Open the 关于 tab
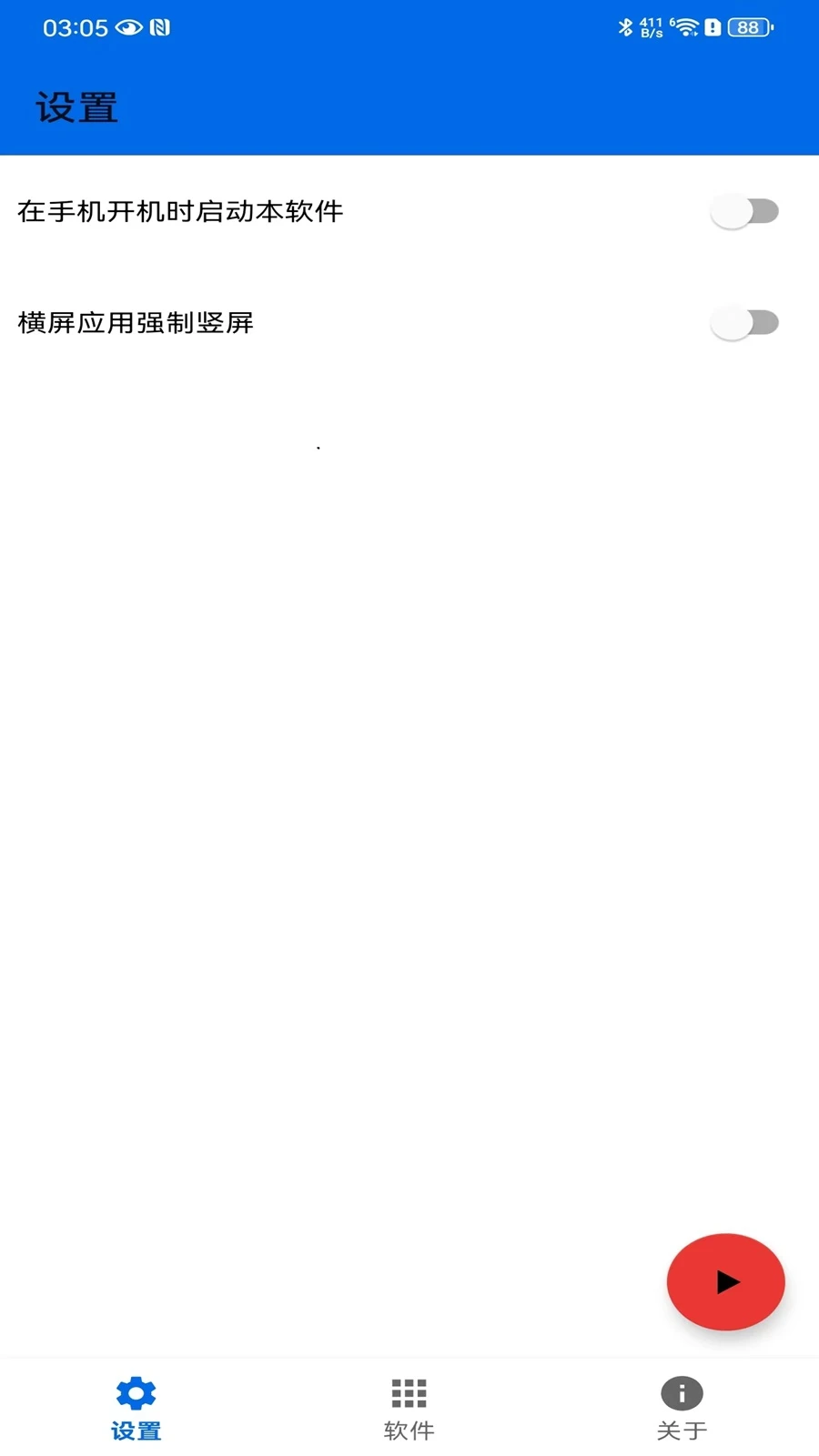 [682, 1406]
